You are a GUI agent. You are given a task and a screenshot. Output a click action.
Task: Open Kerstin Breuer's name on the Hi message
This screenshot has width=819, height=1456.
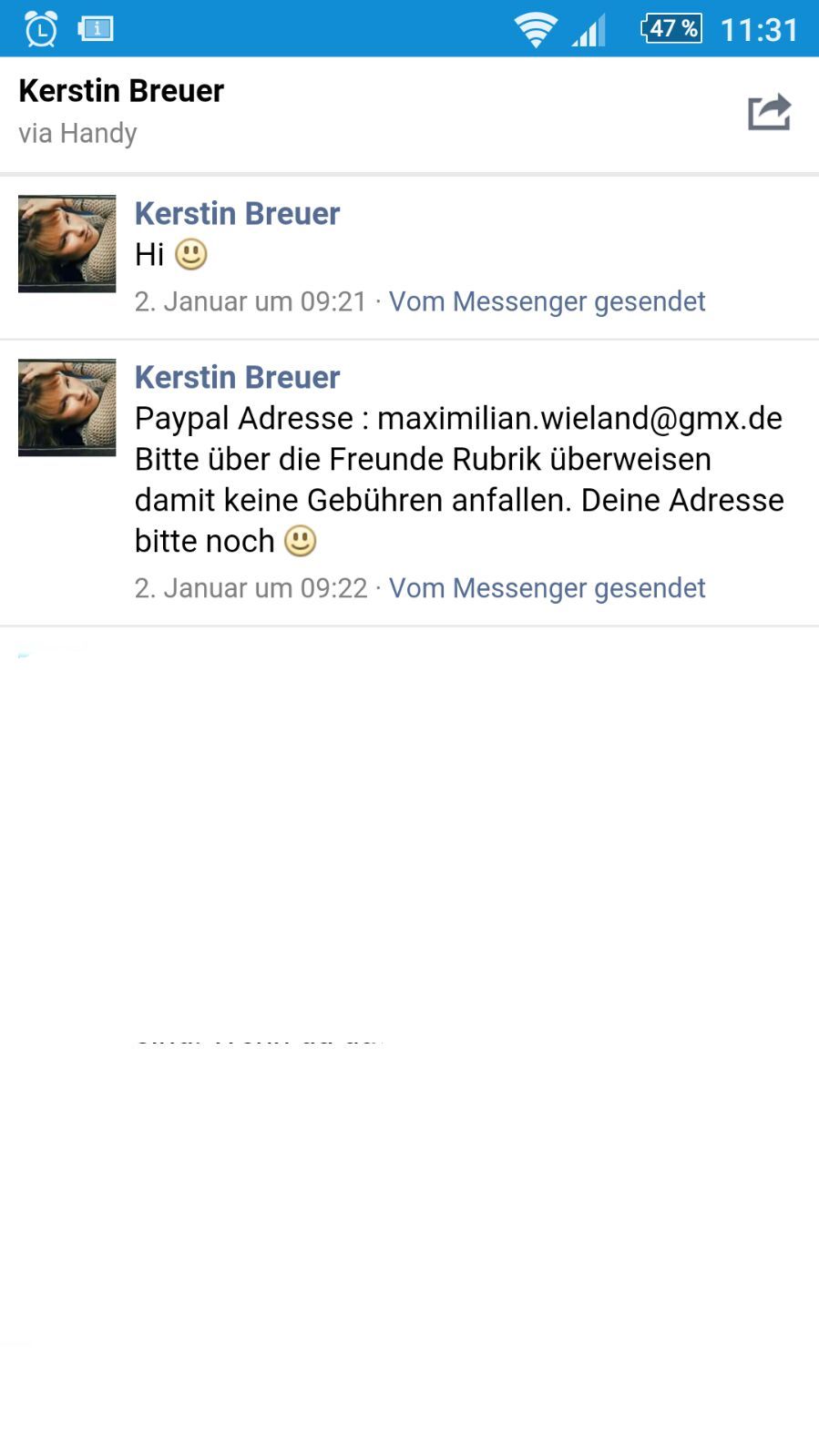point(237,213)
